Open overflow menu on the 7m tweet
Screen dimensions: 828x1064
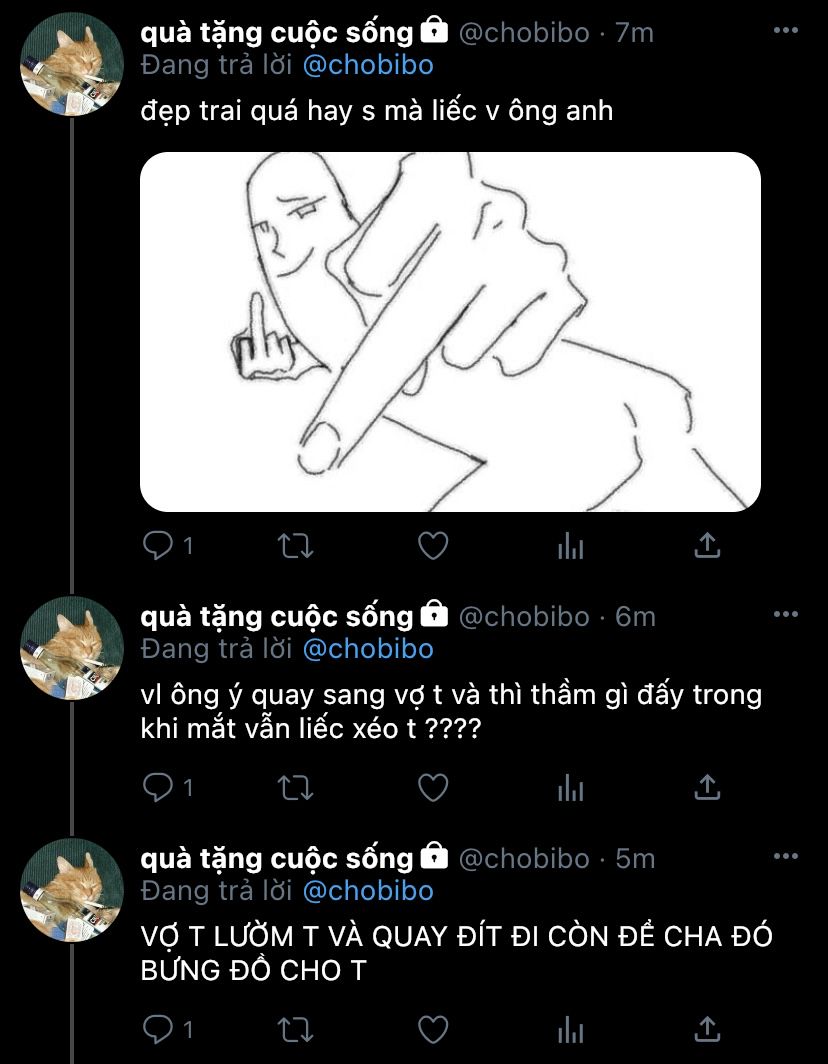(785, 31)
